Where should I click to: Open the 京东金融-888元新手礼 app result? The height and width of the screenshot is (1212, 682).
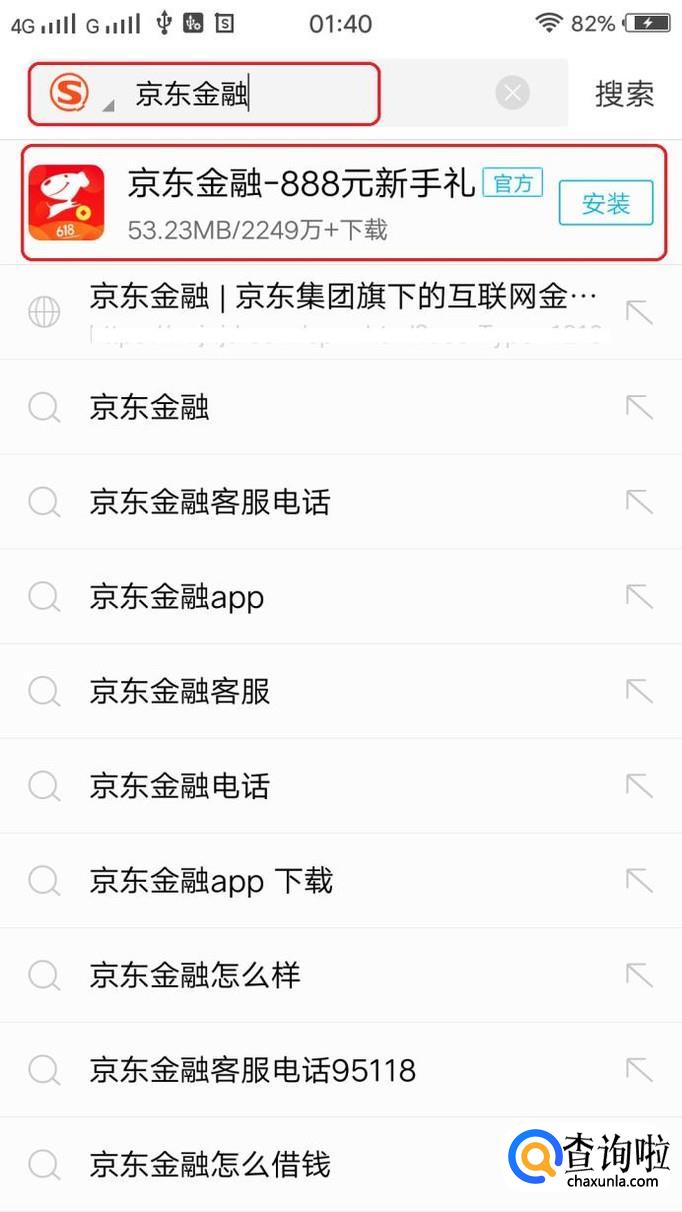click(300, 202)
